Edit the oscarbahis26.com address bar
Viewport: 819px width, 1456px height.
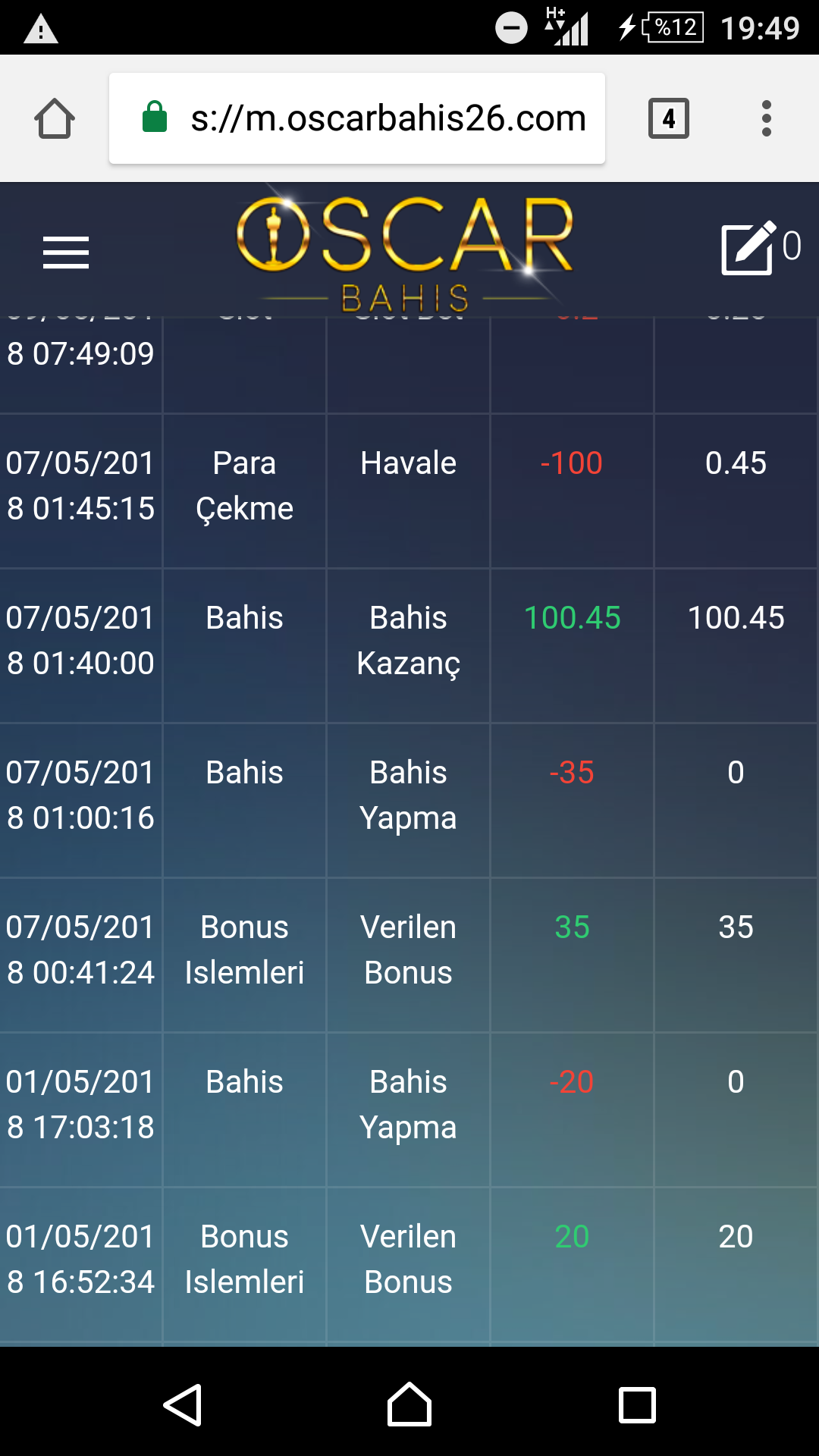pos(357,118)
